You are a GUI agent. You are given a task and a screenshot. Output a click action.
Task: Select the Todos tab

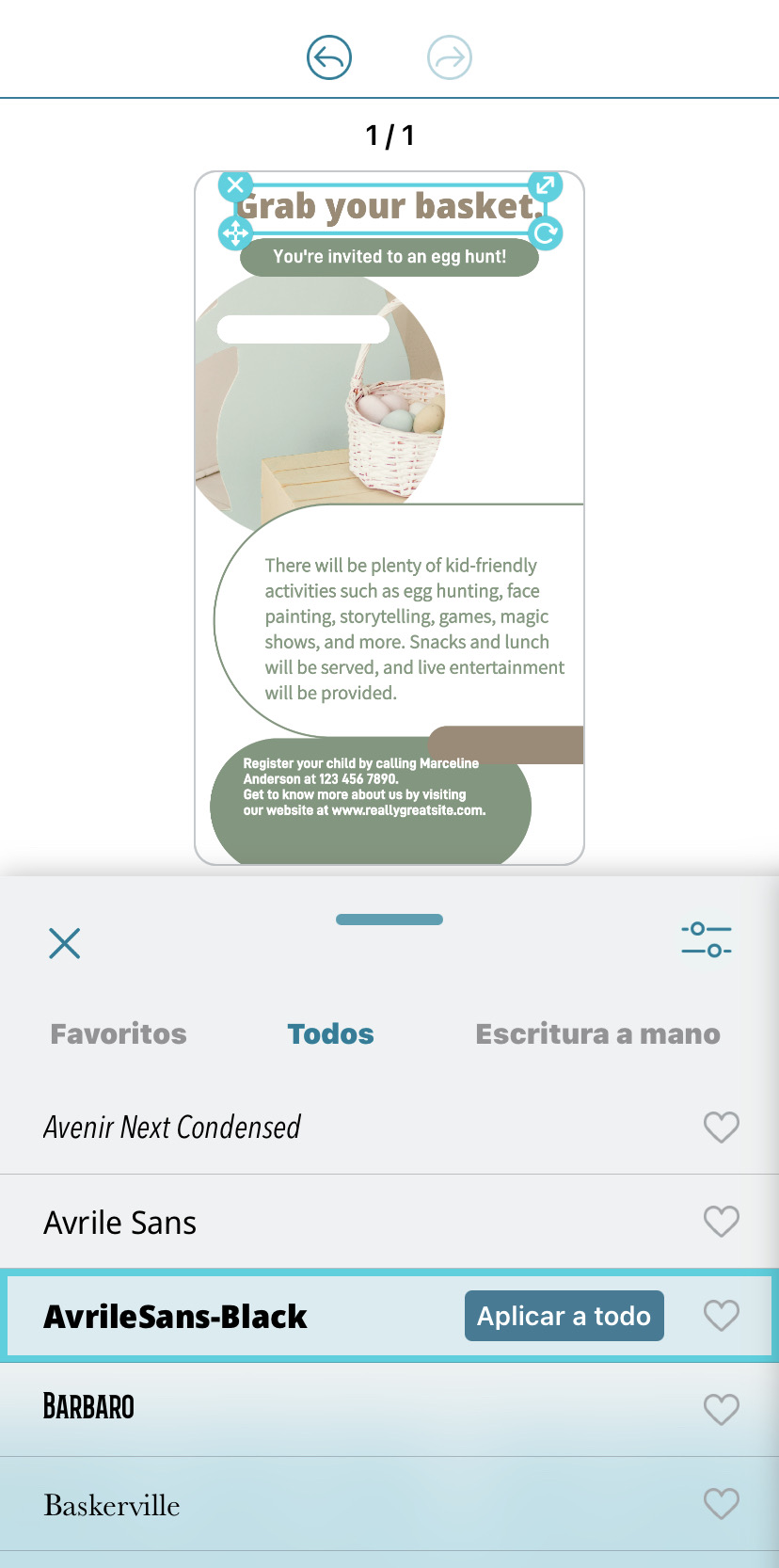point(331,1033)
